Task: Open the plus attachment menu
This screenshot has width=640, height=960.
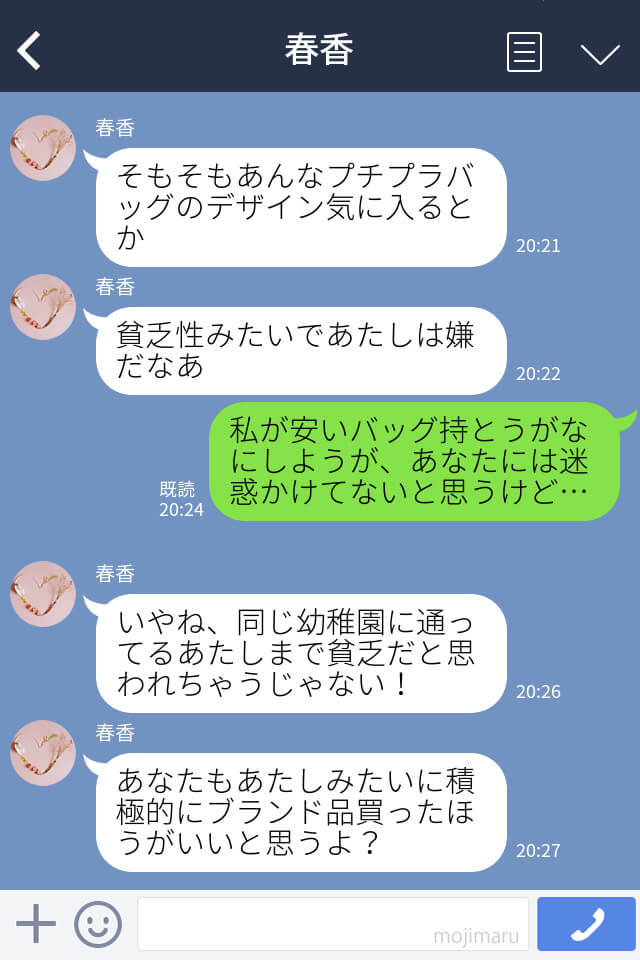Action: point(36,924)
